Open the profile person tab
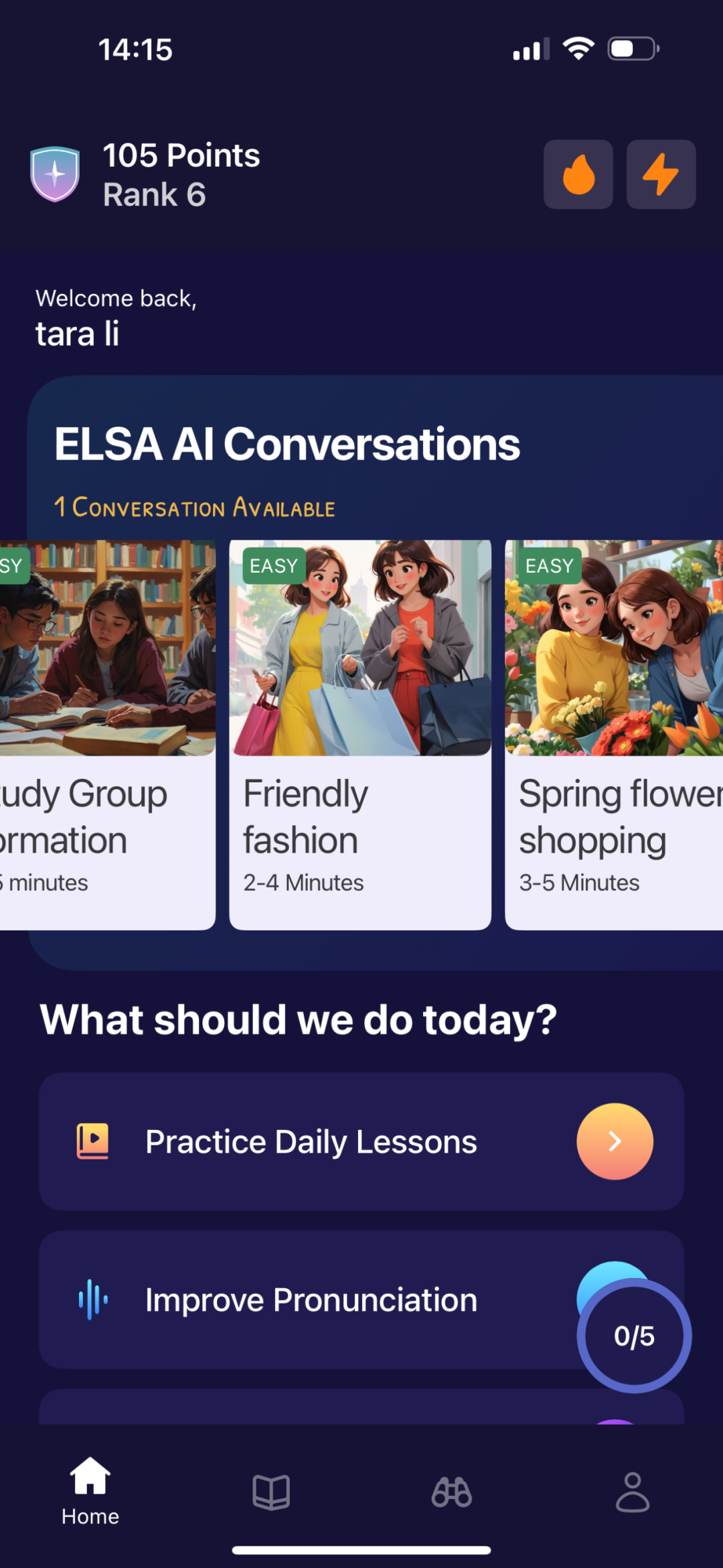The width and height of the screenshot is (723, 1568). 633,1492
